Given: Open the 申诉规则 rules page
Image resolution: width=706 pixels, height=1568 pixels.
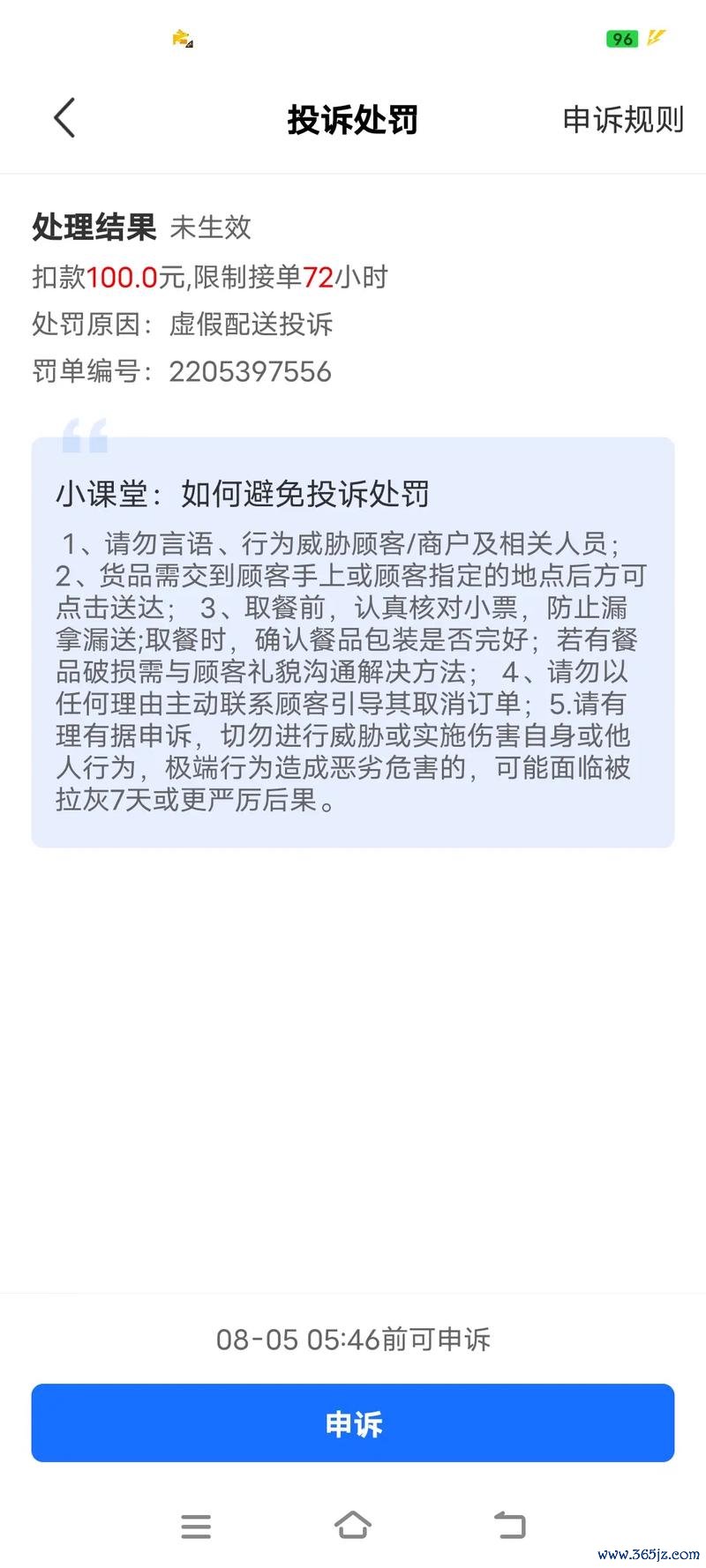Looking at the screenshot, I should tap(622, 119).
